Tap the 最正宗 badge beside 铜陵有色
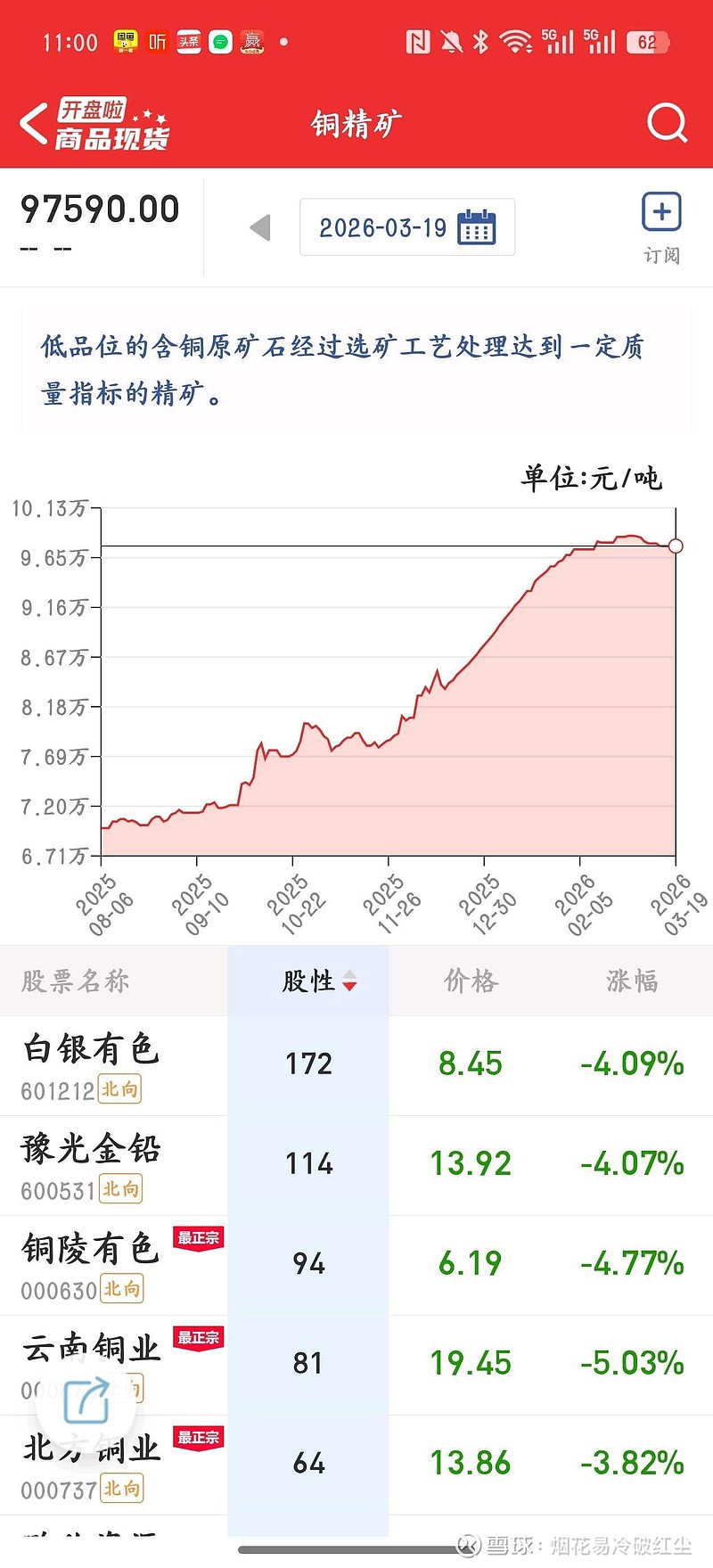The image size is (713, 1568). coord(200,1238)
